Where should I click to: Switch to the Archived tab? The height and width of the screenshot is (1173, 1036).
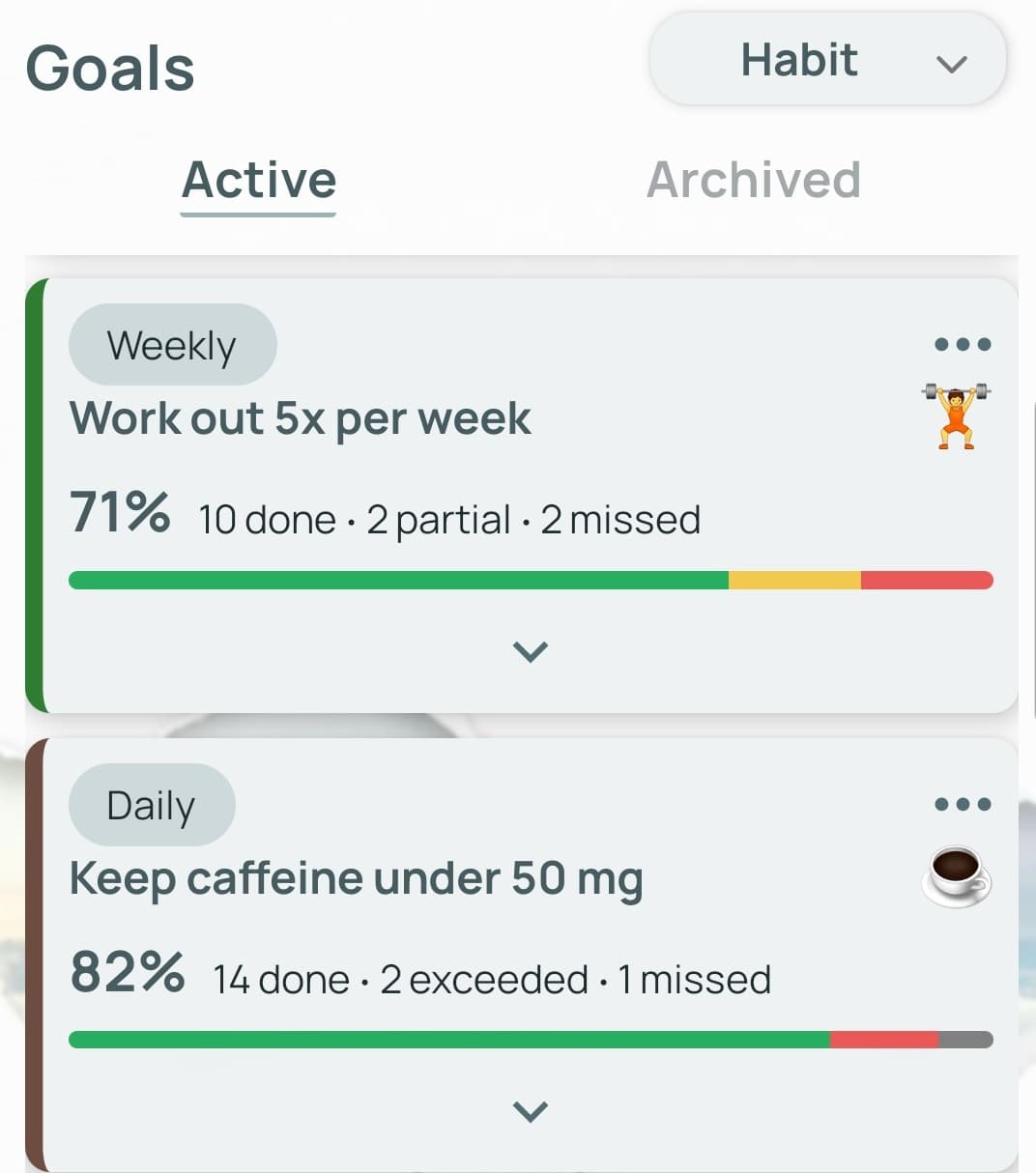pos(753,181)
